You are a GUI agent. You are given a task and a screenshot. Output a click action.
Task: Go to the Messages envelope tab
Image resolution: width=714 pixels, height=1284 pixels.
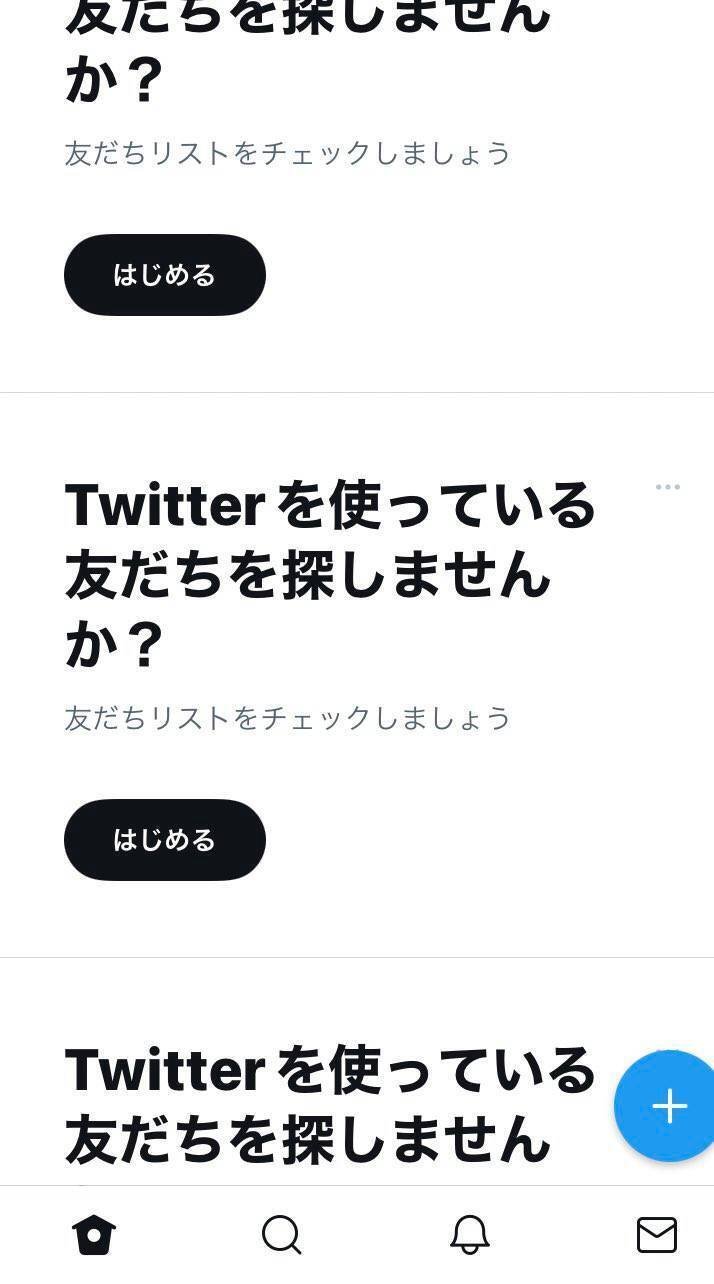657,1235
